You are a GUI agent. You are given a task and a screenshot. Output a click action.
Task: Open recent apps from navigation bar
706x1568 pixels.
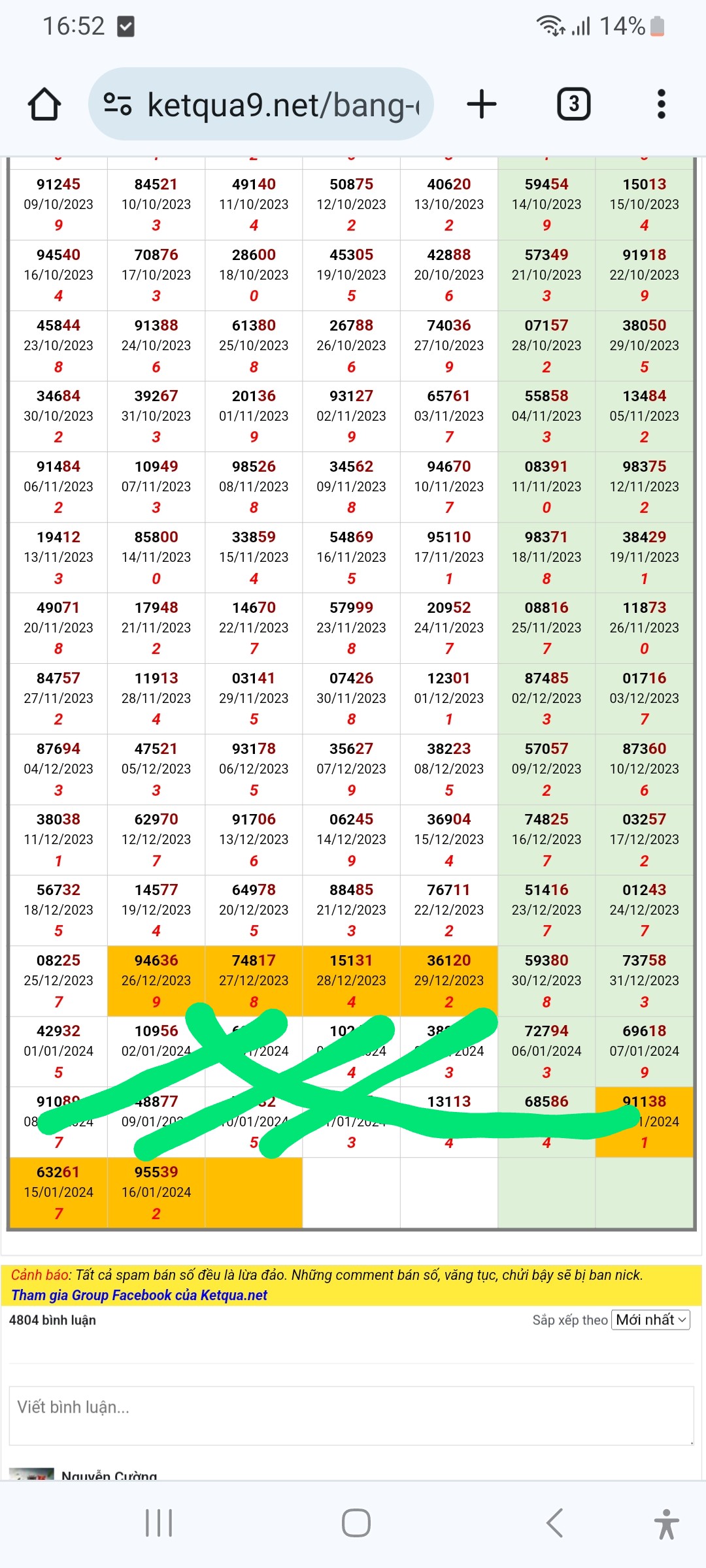point(159,1523)
